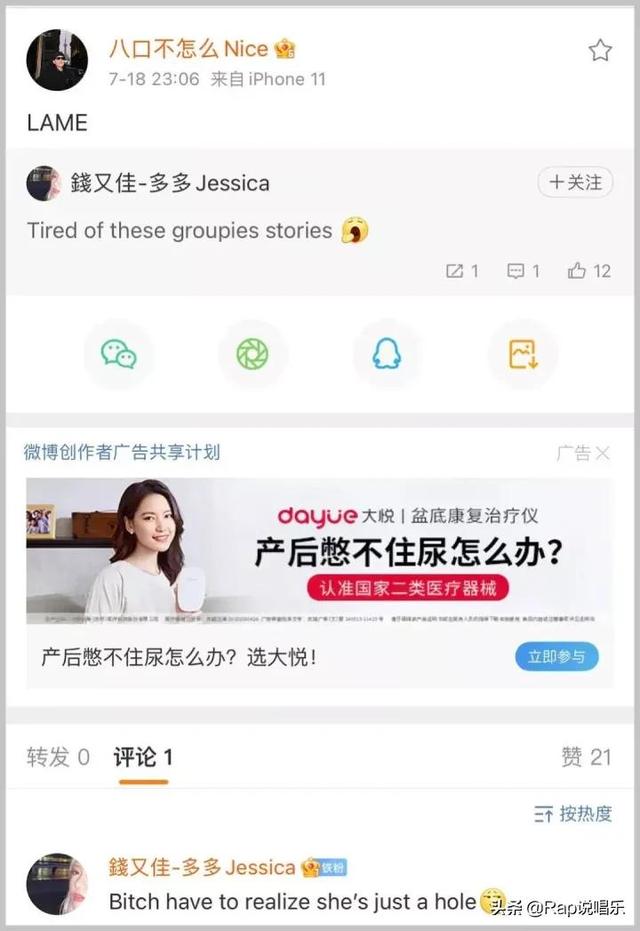Favorite this post with the star icon
This screenshot has width=640, height=931.
(x=600, y=51)
